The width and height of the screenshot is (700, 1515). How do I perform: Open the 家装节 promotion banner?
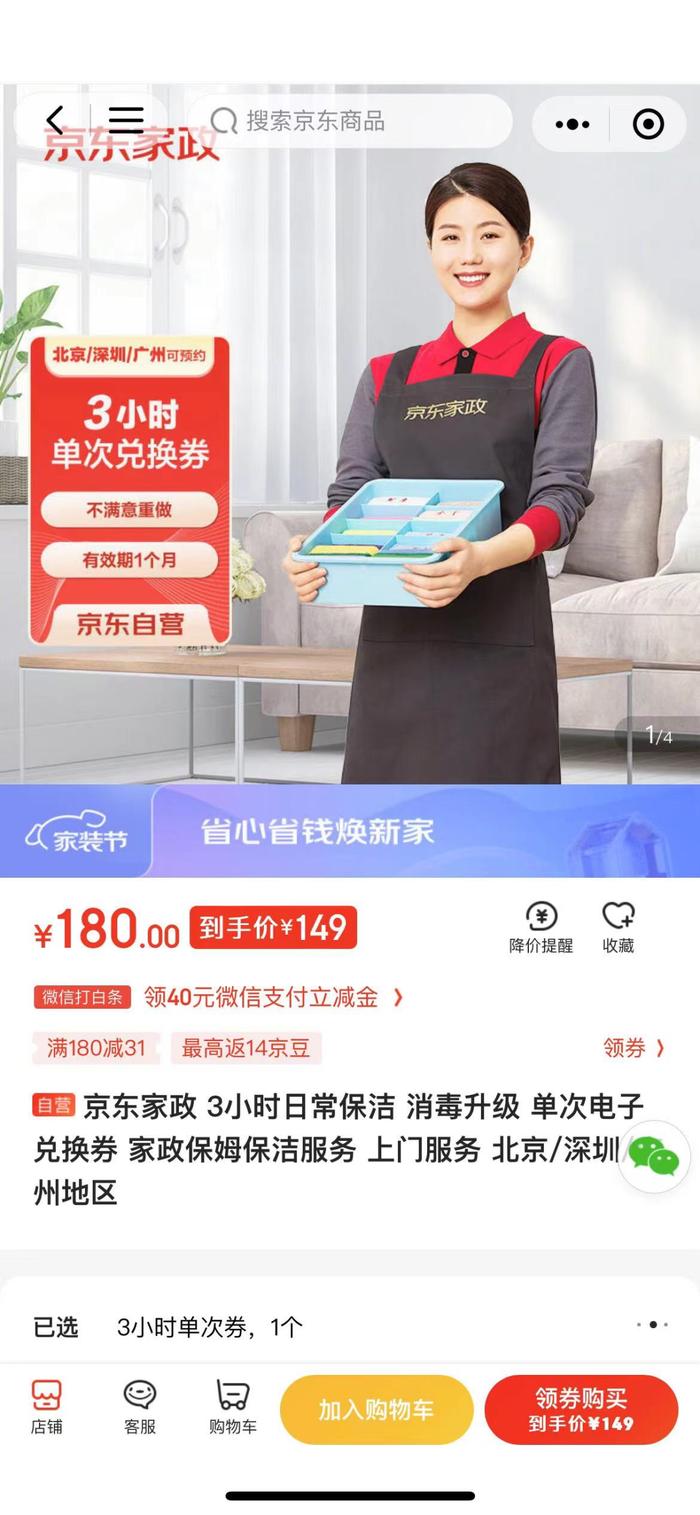(350, 831)
